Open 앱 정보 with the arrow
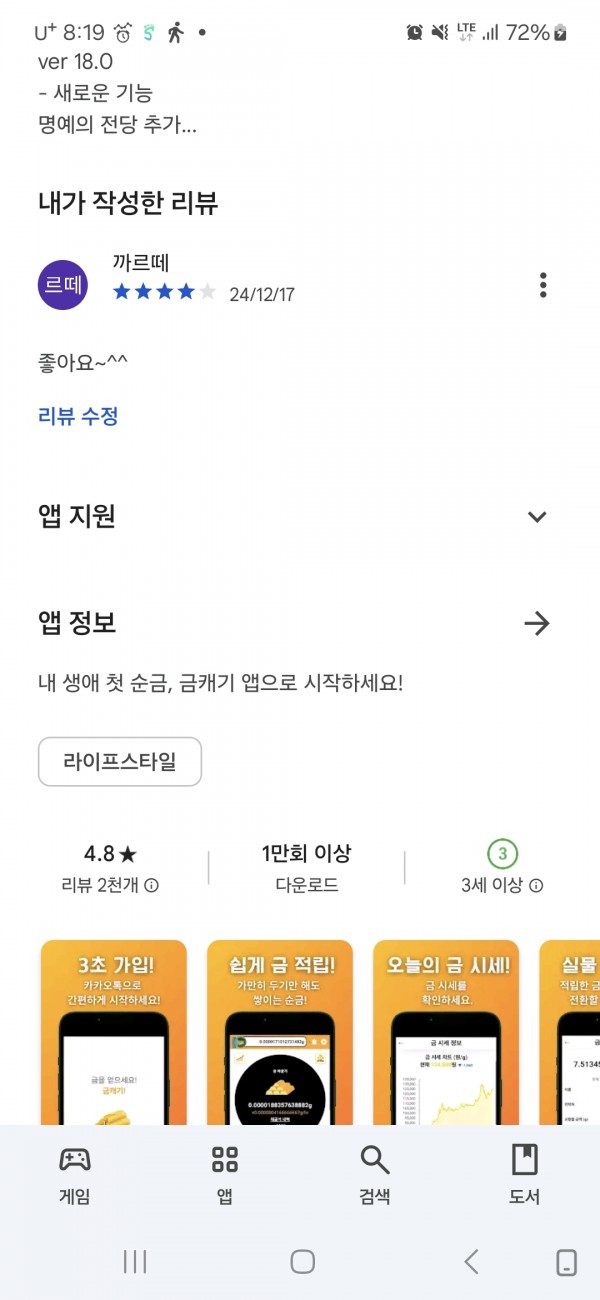Viewport: 600px width, 1300px height. [x=537, y=624]
